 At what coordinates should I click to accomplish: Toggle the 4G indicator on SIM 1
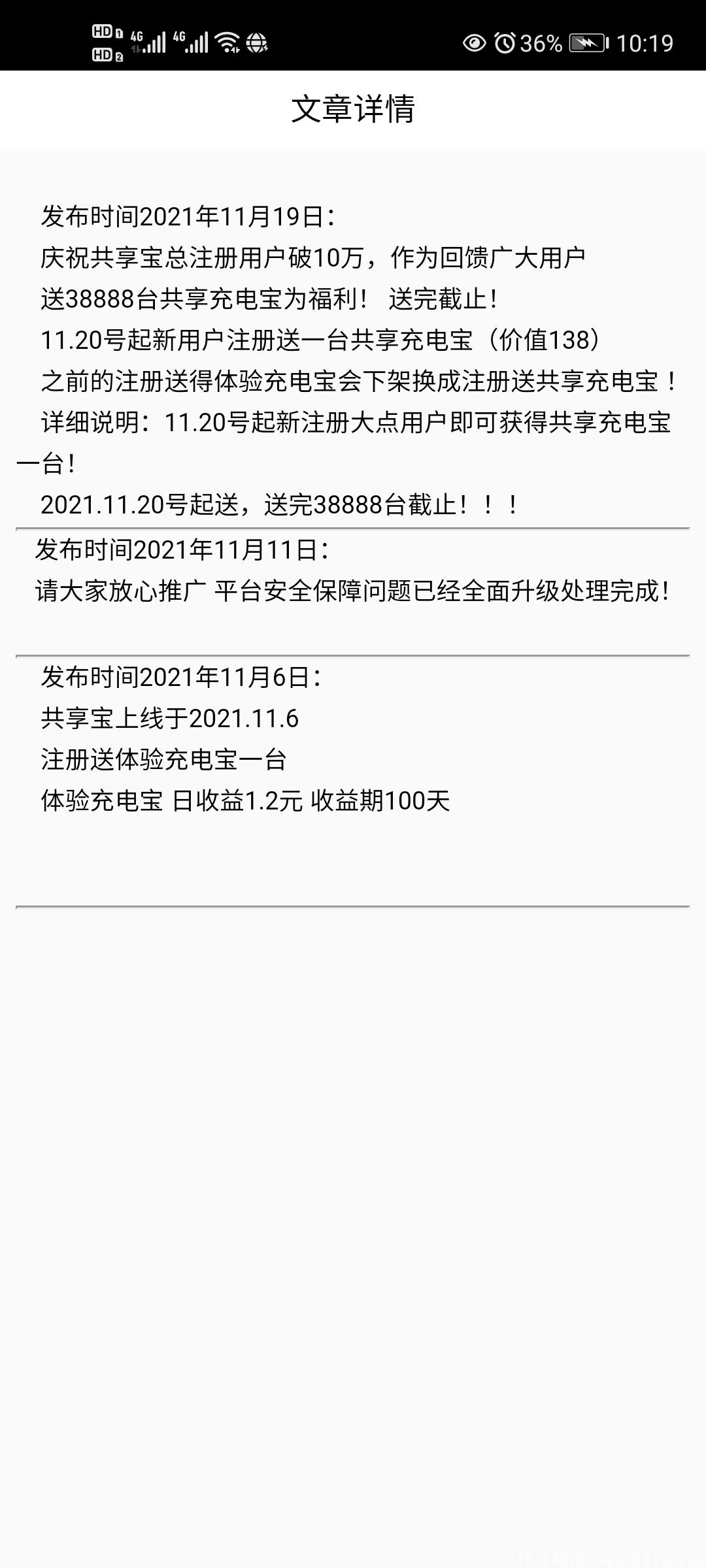click(136, 37)
